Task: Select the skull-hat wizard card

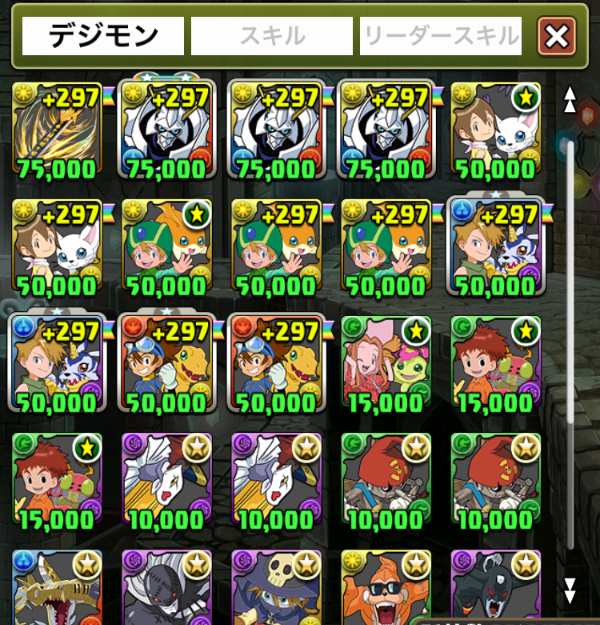Action: click(276, 590)
